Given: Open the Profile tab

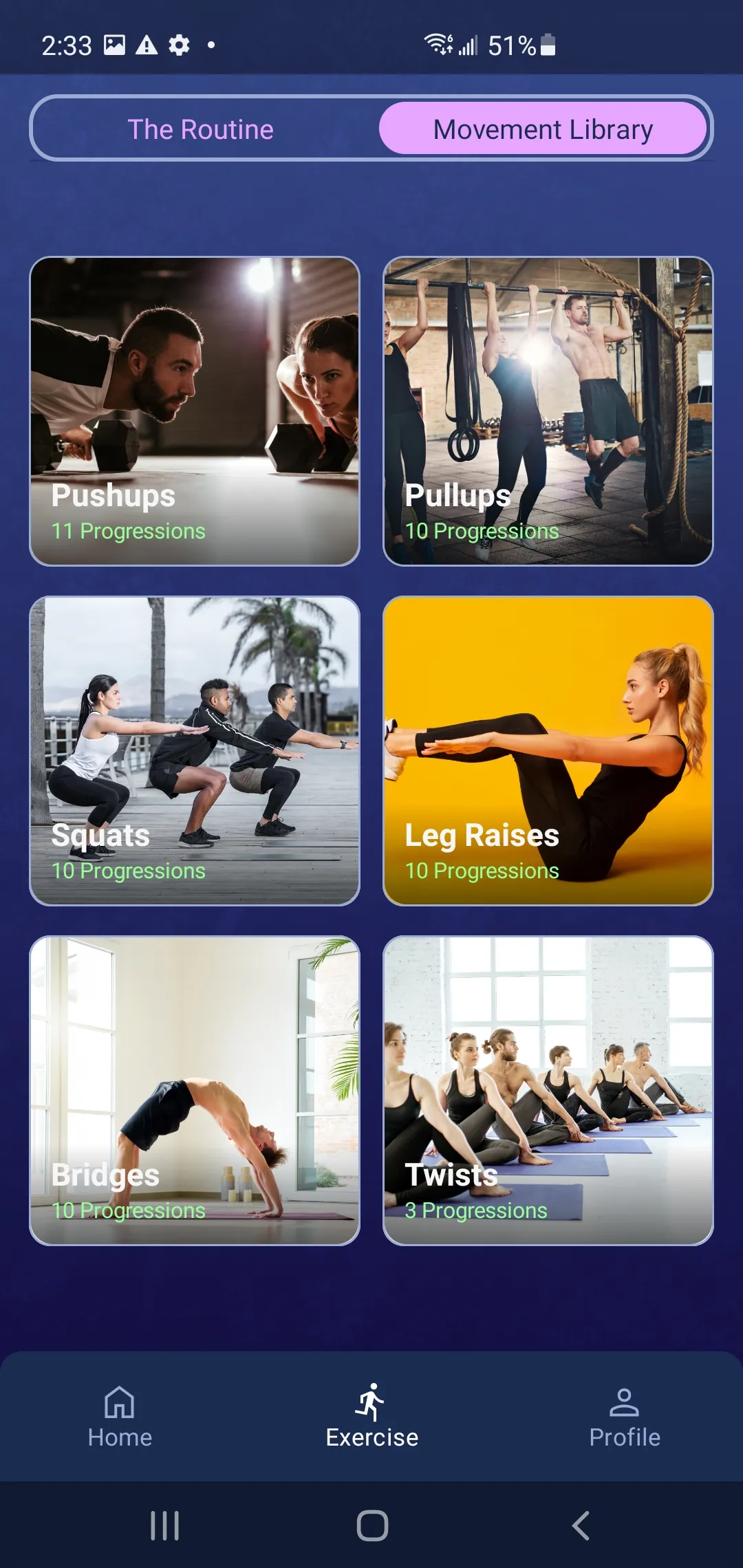Looking at the screenshot, I should [x=624, y=1417].
